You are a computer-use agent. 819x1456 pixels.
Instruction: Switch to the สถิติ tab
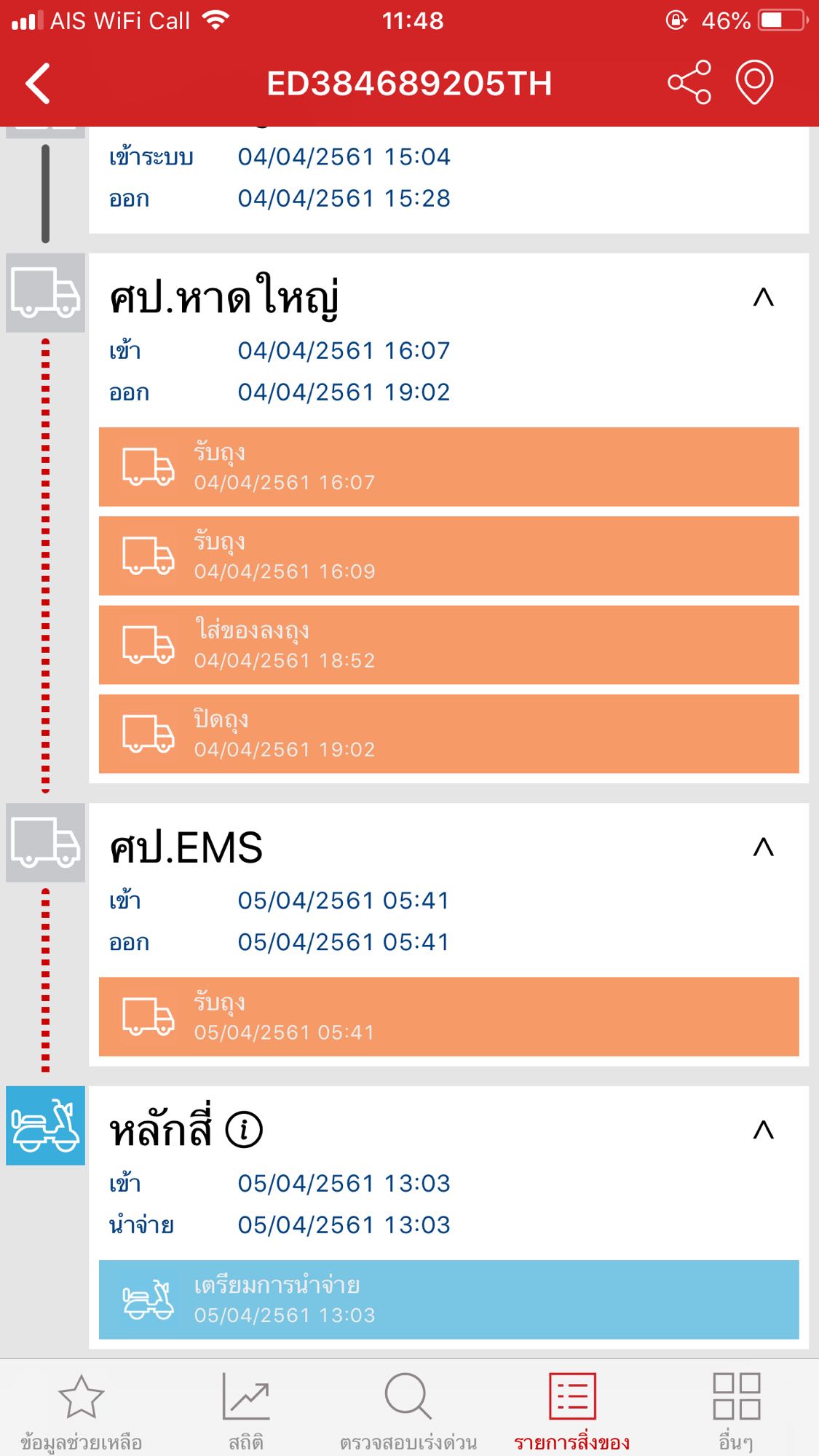click(x=246, y=1412)
